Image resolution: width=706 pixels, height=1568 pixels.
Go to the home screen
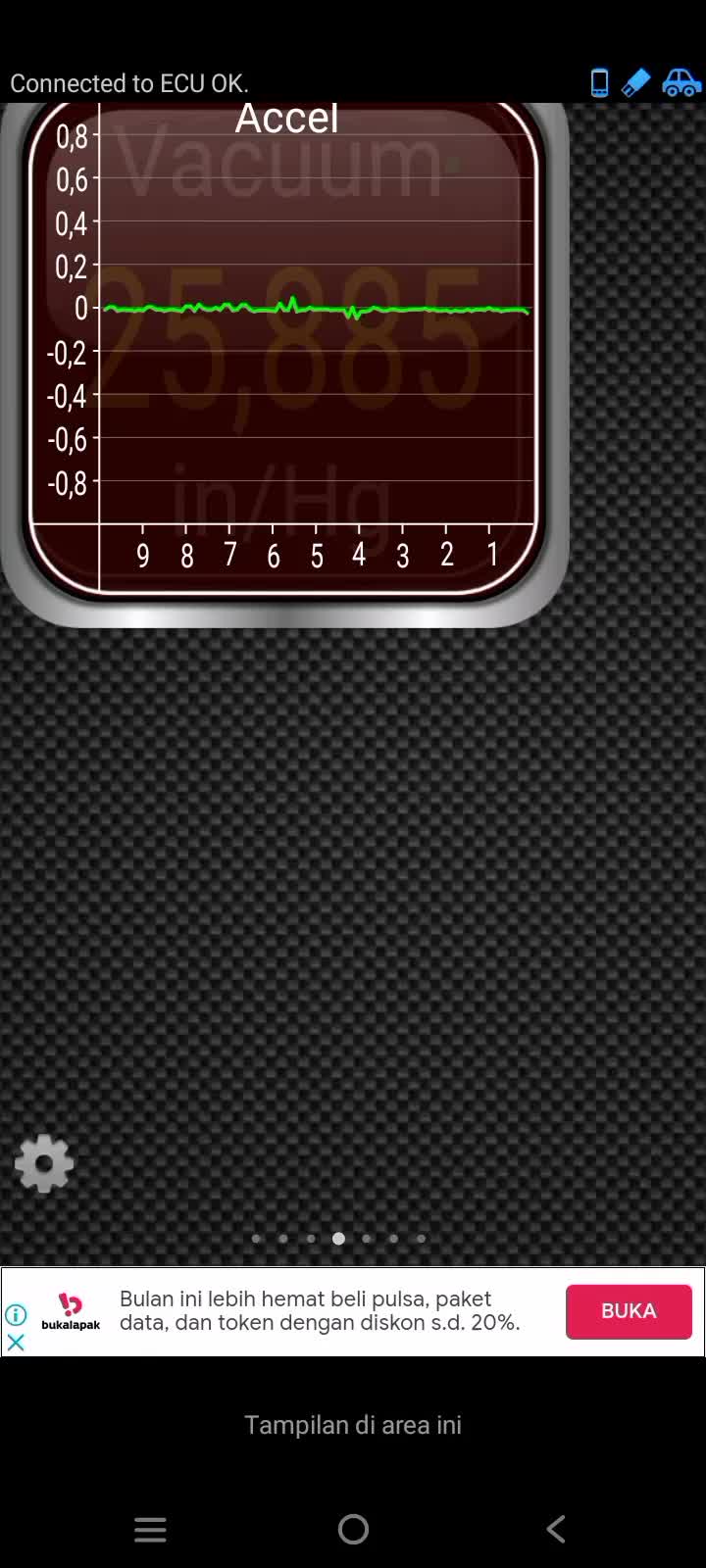pos(353,1529)
